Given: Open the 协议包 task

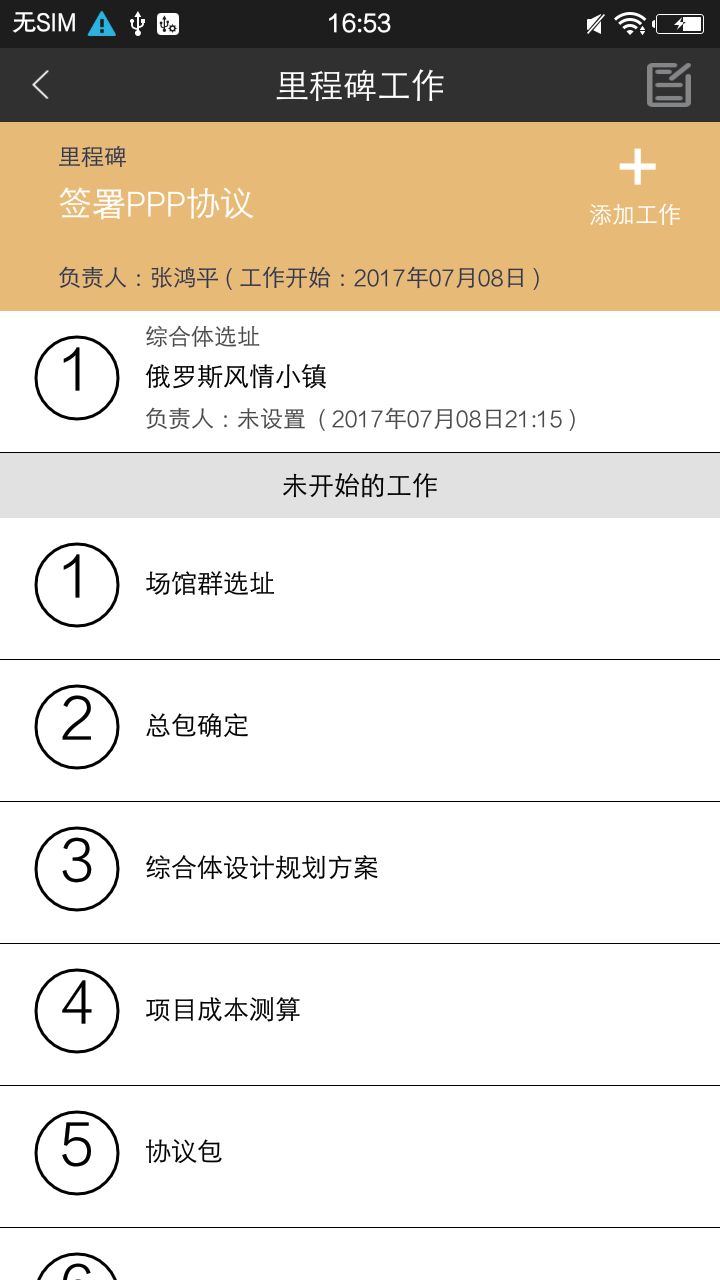Looking at the screenshot, I should tap(360, 1156).
